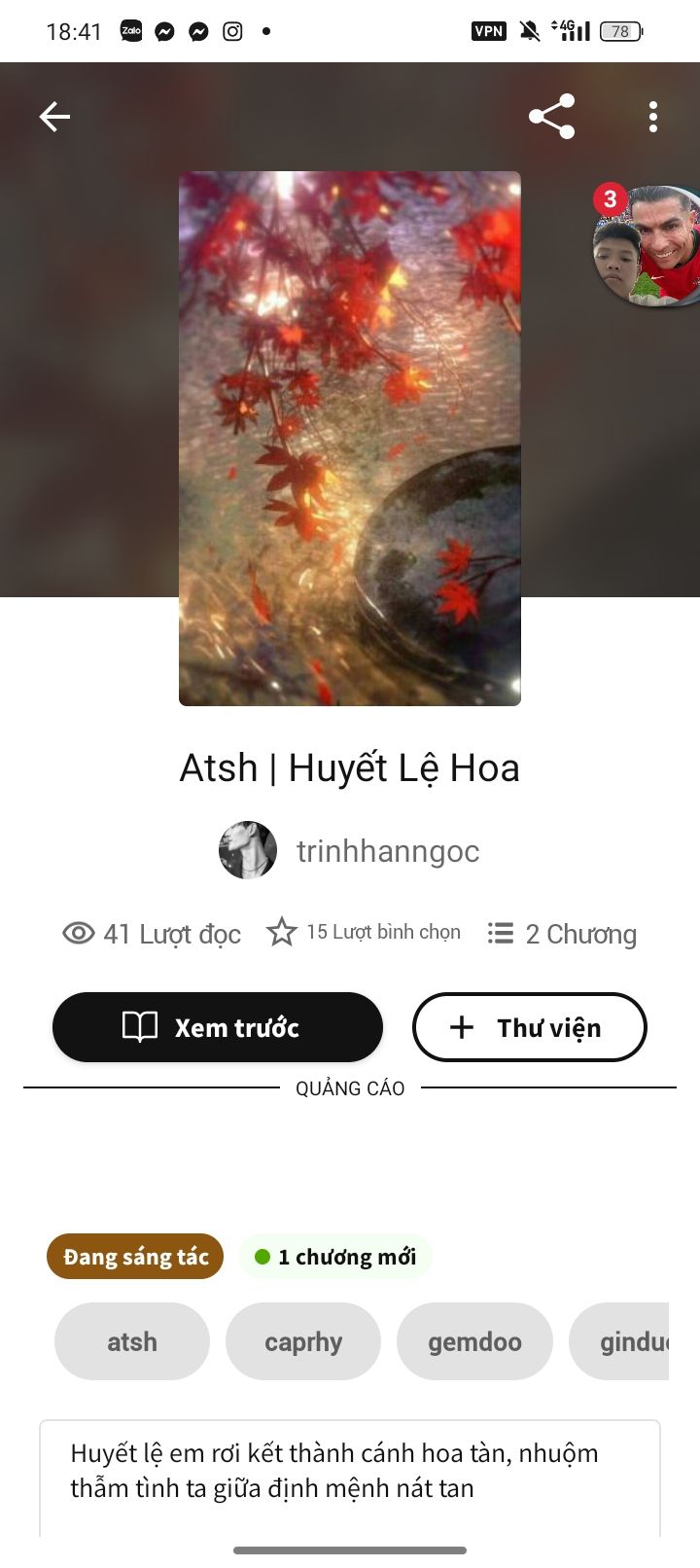Go back using the arrow icon
Image resolution: width=700 pixels, height=1568 pixels.
click(55, 118)
